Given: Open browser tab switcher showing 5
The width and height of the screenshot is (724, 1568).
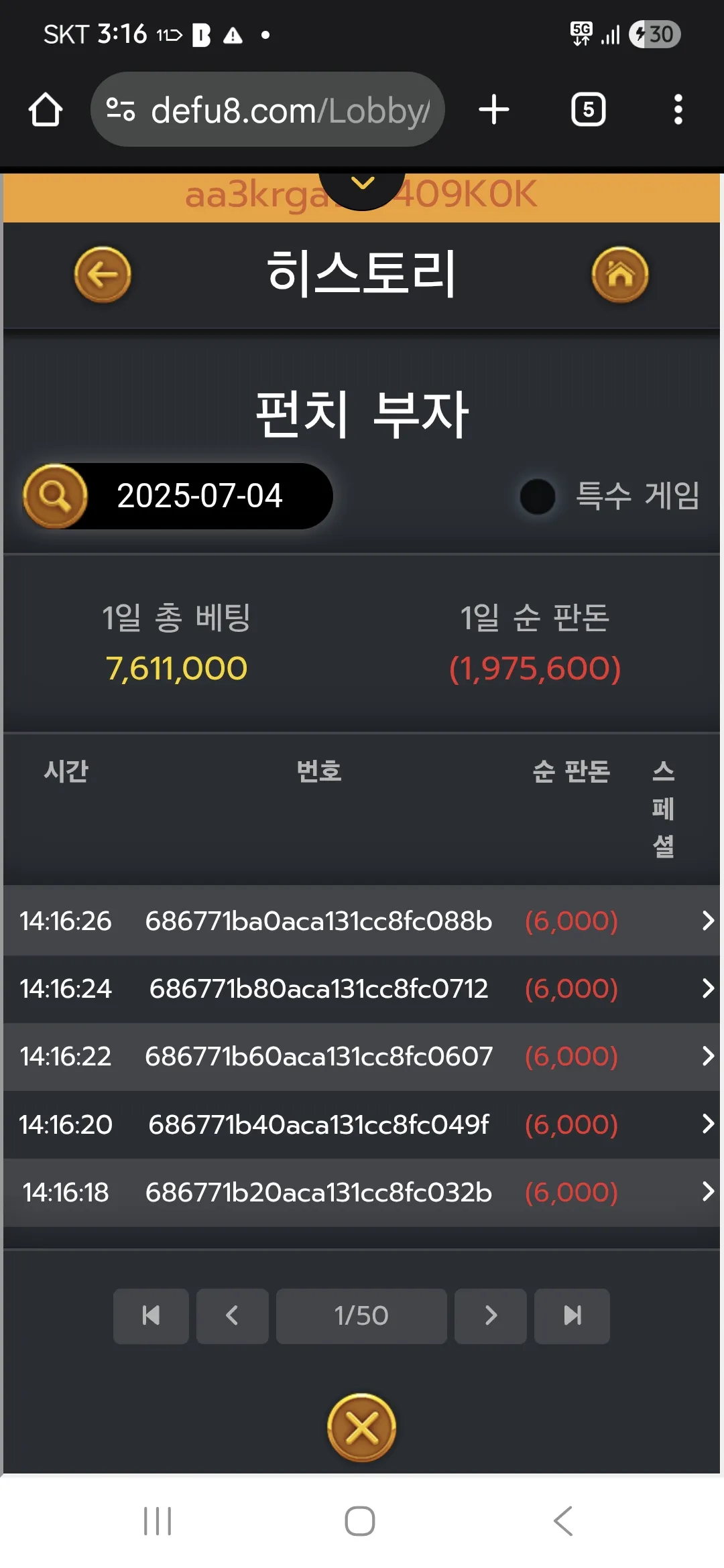Looking at the screenshot, I should pos(588,109).
